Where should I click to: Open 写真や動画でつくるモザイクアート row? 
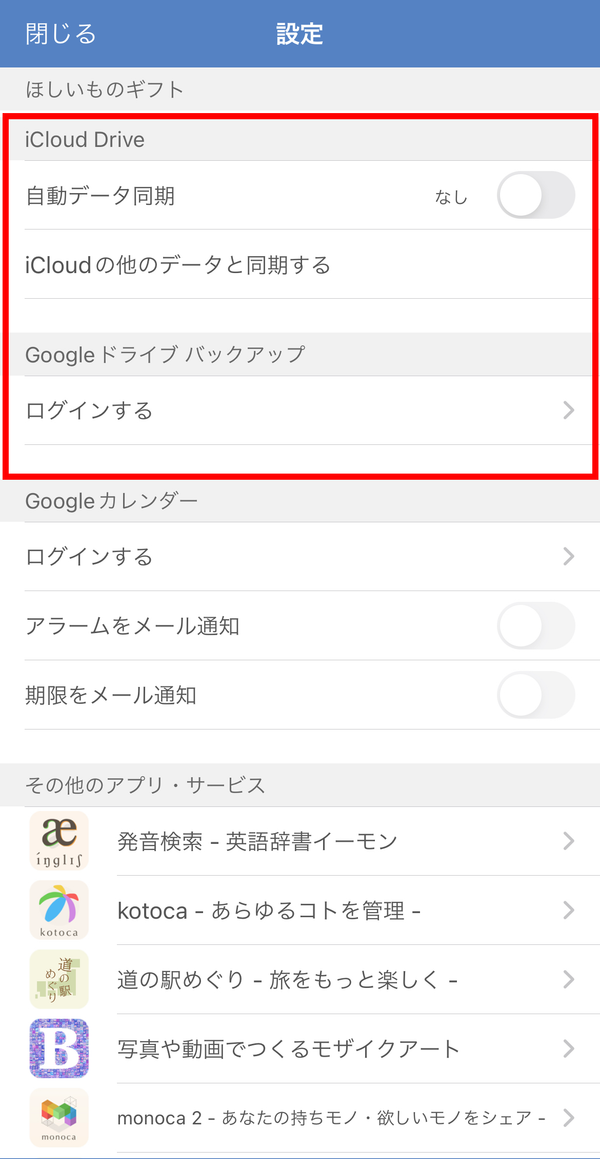pos(300,1048)
